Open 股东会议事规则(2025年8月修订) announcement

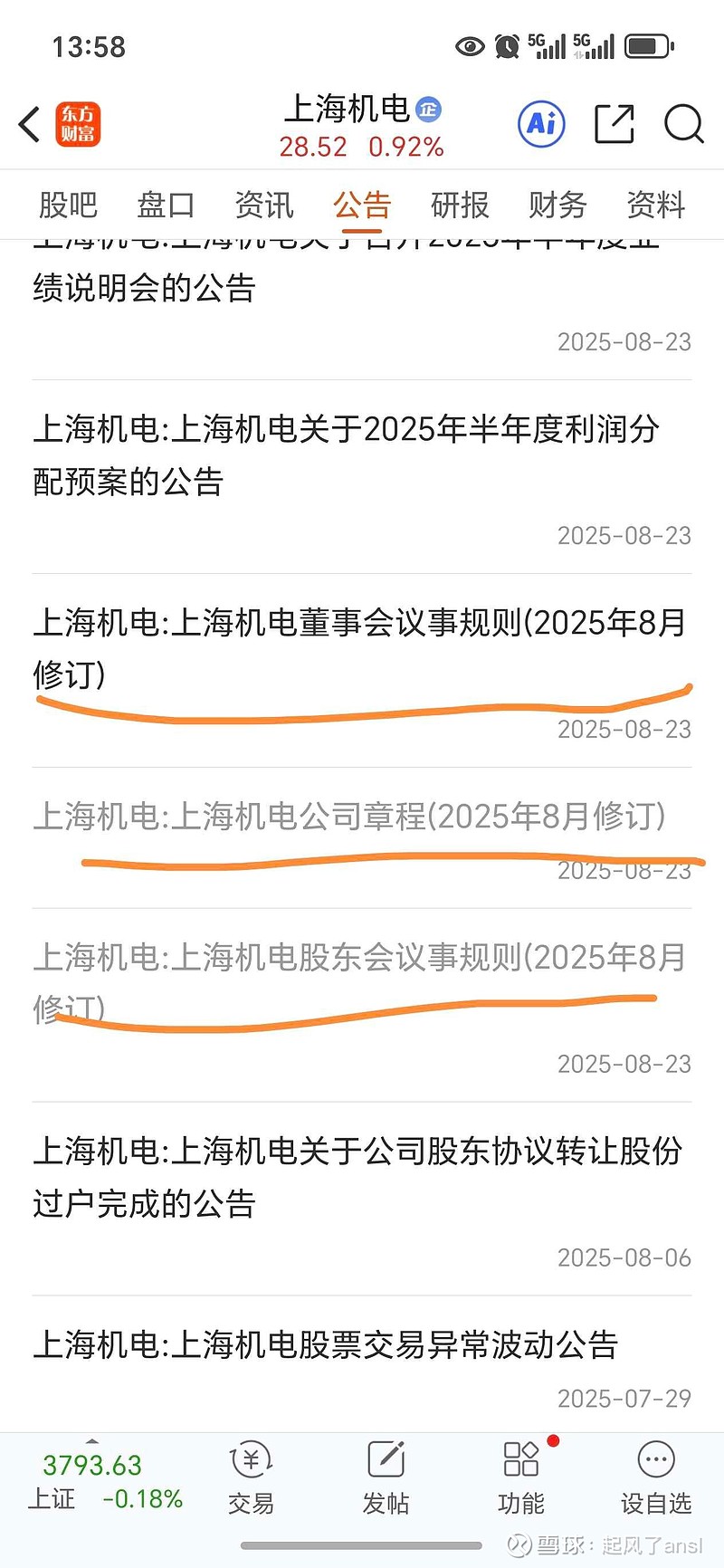[359, 982]
